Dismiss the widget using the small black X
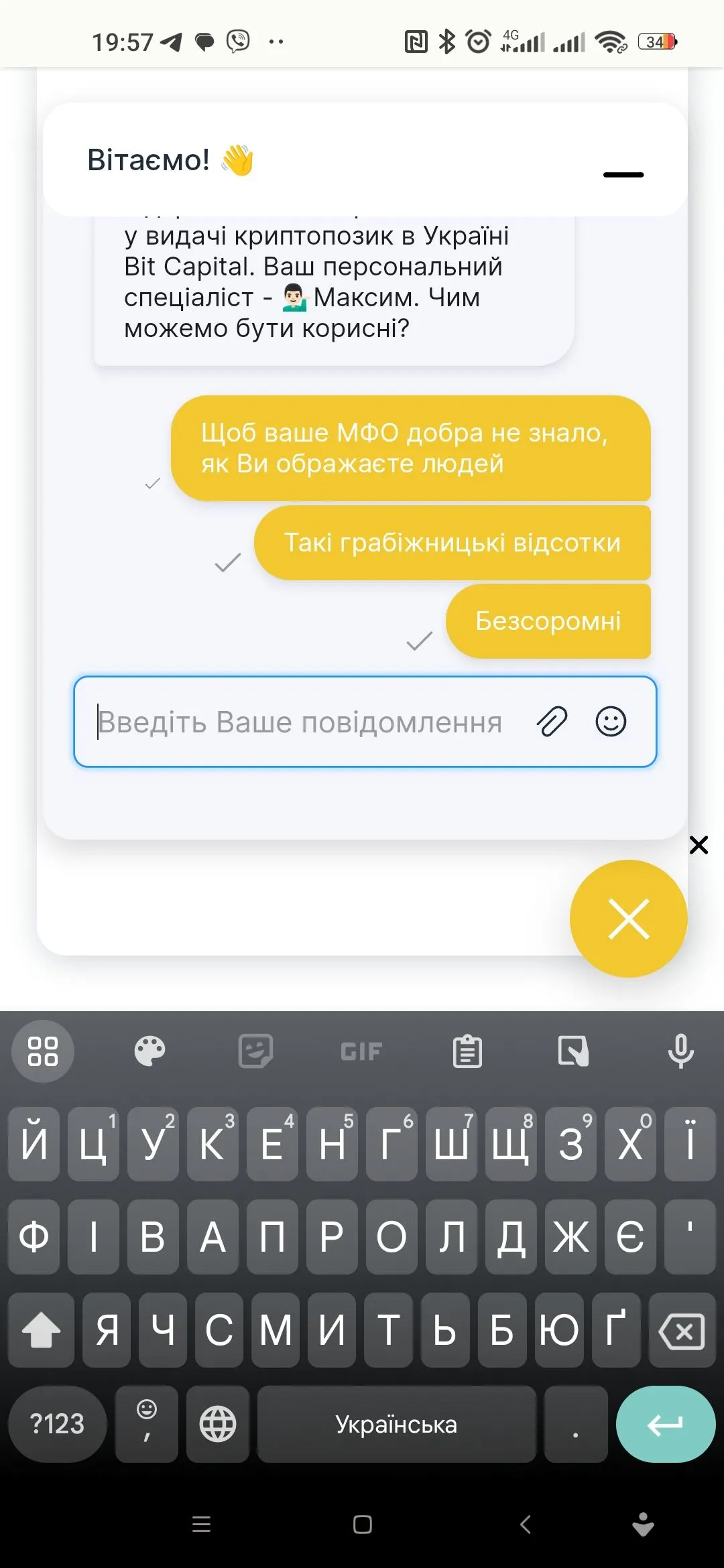The width and height of the screenshot is (724, 1568). click(x=699, y=845)
